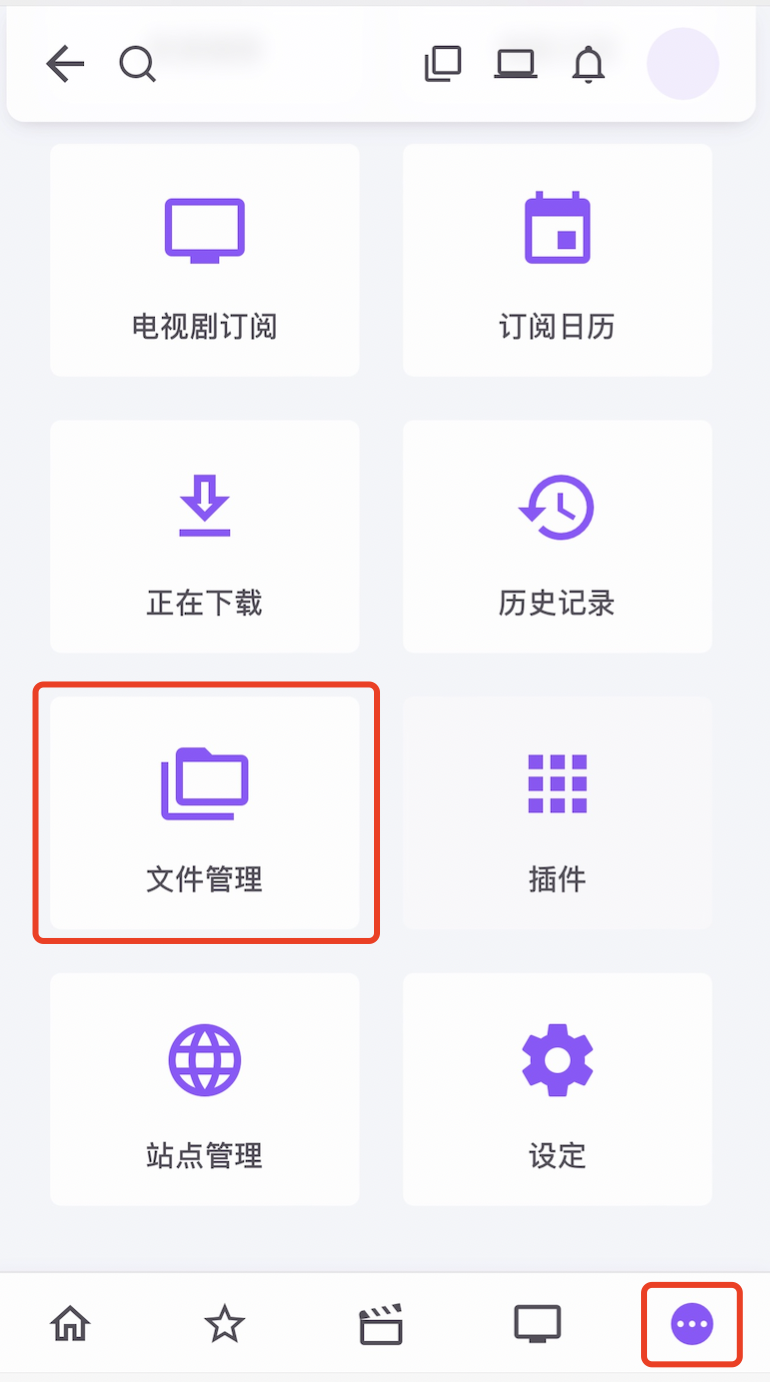
Task: Select the TV tab in the bottom navigation
Action: pos(536,1323)
